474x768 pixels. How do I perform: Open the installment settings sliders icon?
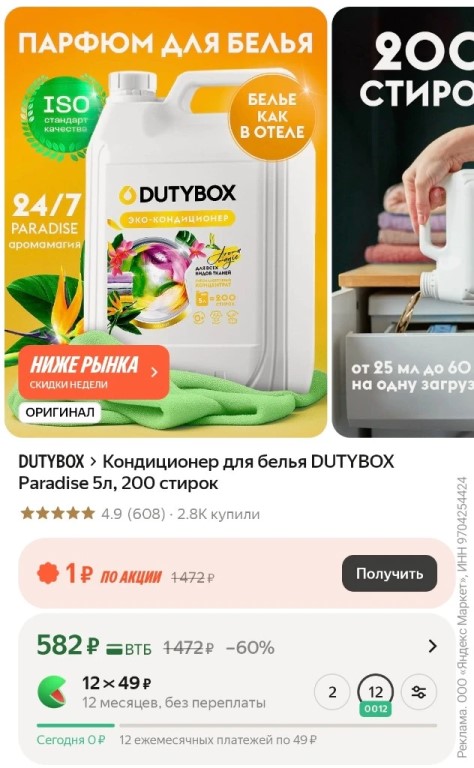(x=419, y=692)
